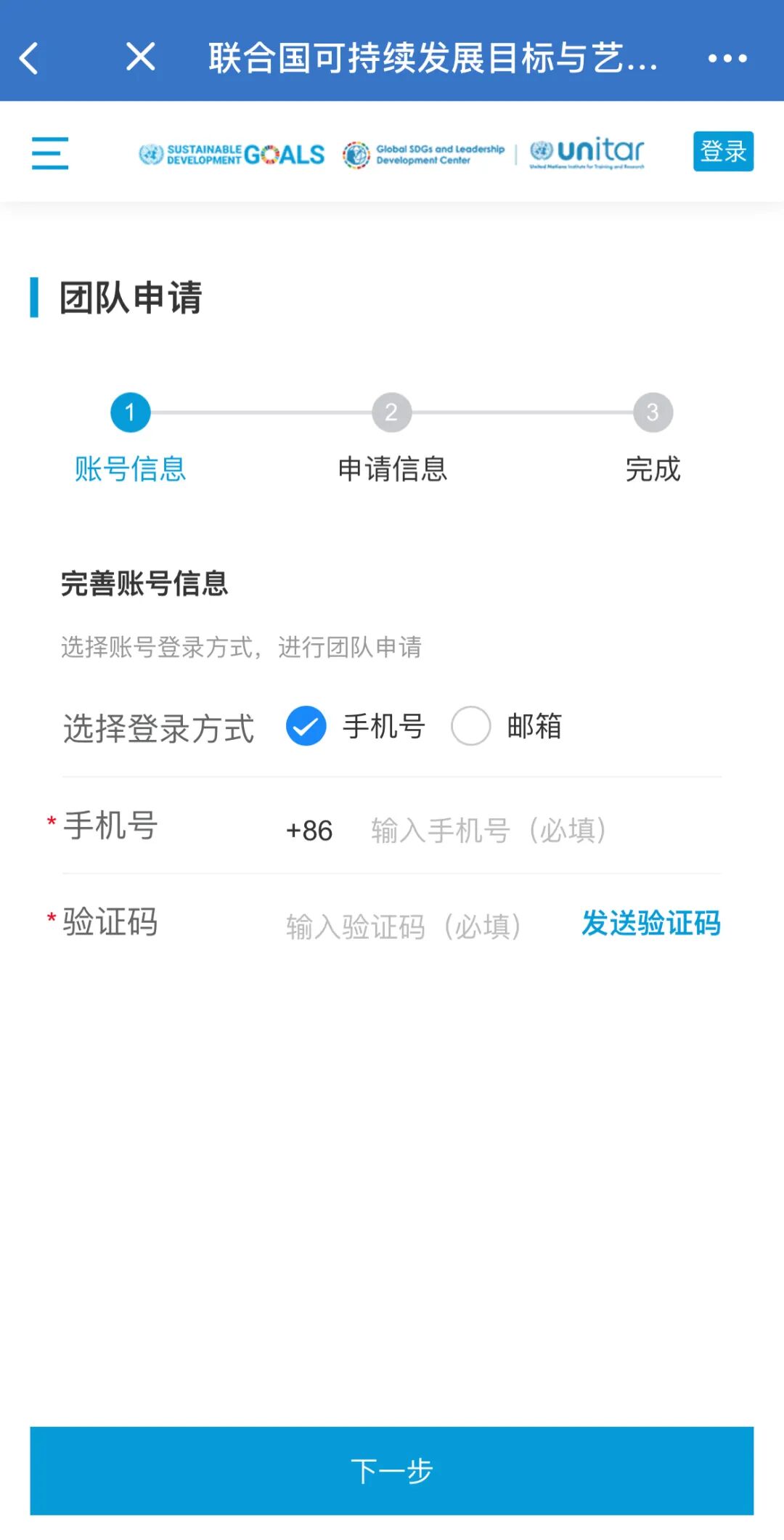Continue with the 下一步 button
The width and height of the screenshot is (784, 1540).
[x=392, y=1470]
